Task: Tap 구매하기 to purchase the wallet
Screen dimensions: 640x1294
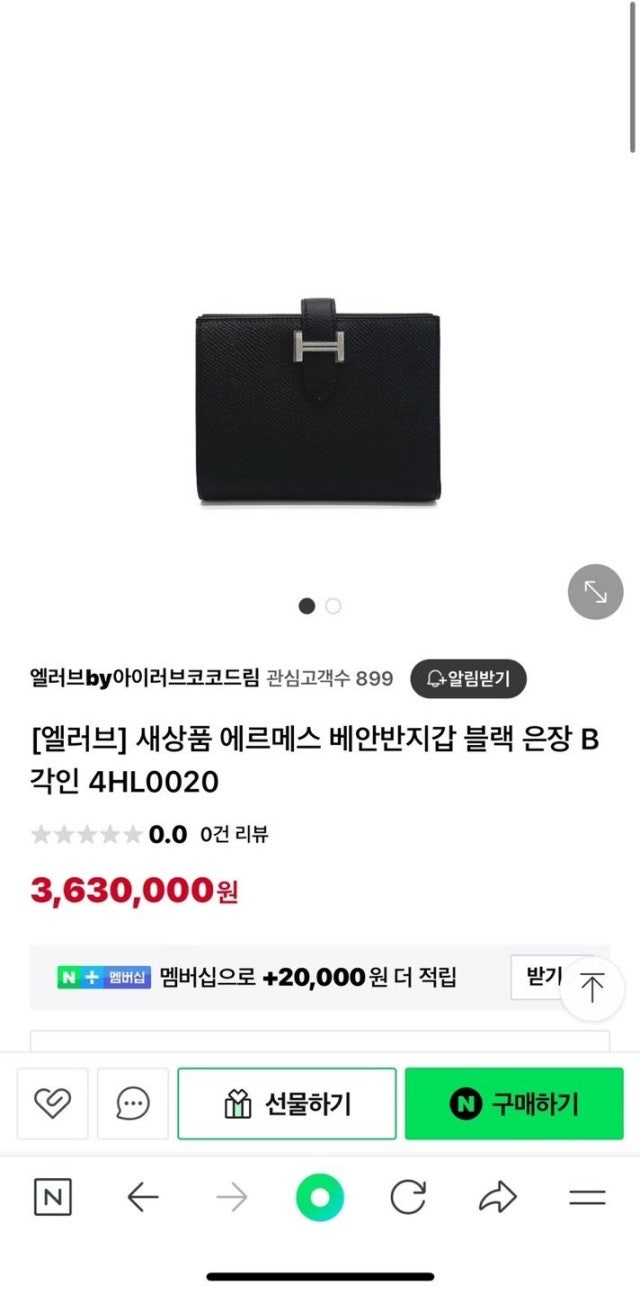Action: pyautogui.click(x=514, y=1103)
